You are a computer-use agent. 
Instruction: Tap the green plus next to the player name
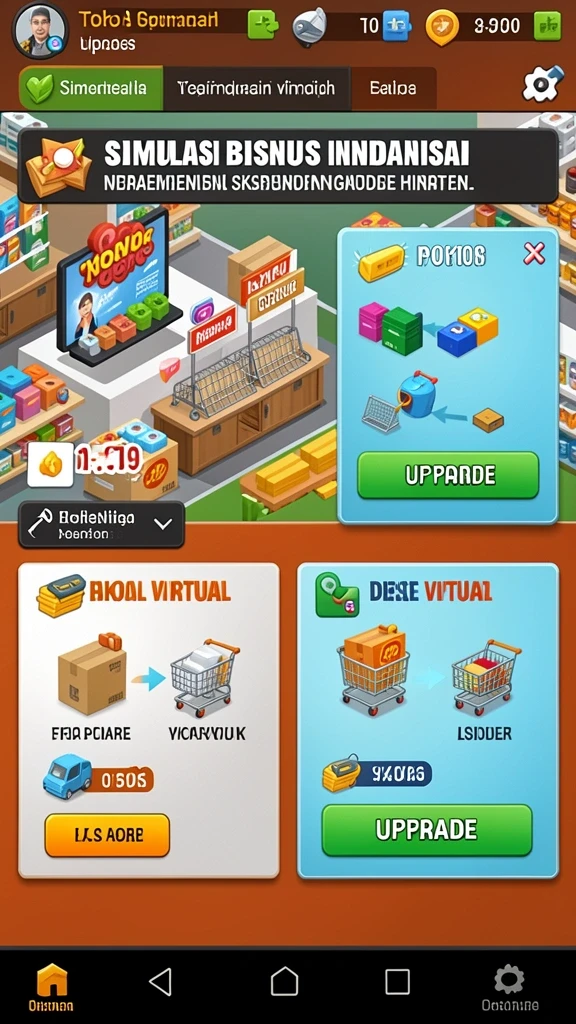(263, 25)
